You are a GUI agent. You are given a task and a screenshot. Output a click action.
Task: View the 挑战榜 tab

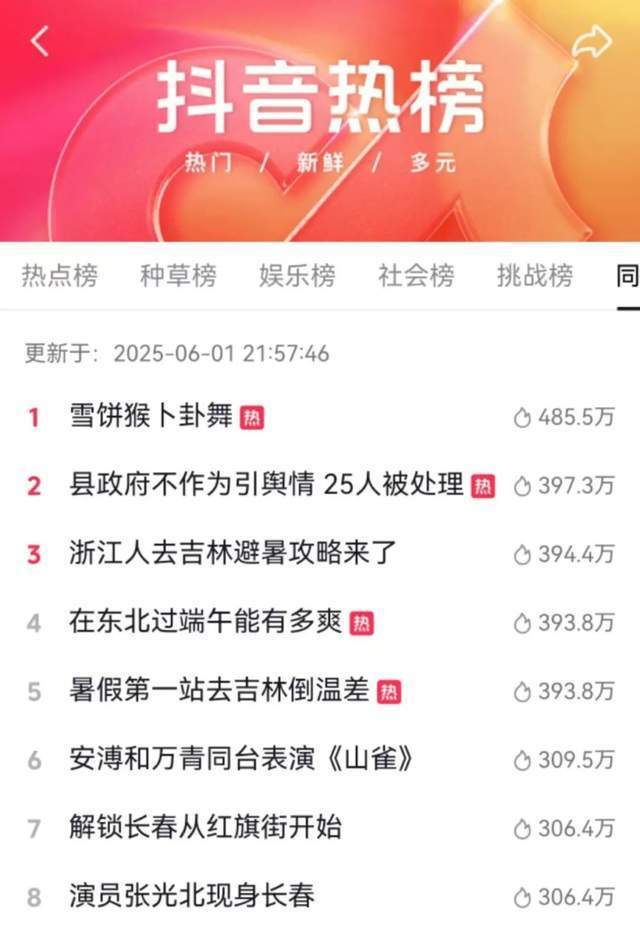pyautogui.click(x=535, y=276)
